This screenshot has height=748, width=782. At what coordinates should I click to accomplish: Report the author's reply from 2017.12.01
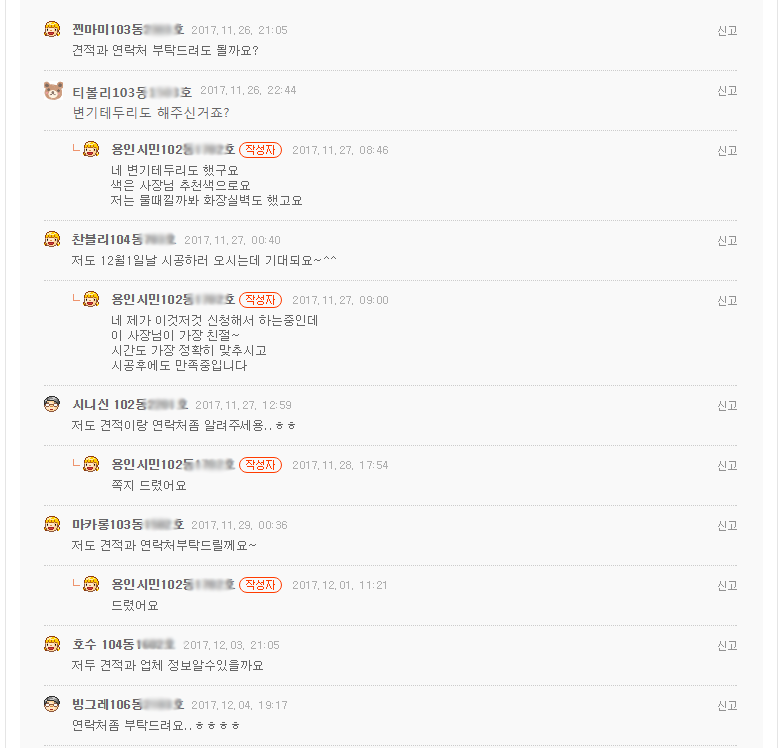tap(726, 586)
